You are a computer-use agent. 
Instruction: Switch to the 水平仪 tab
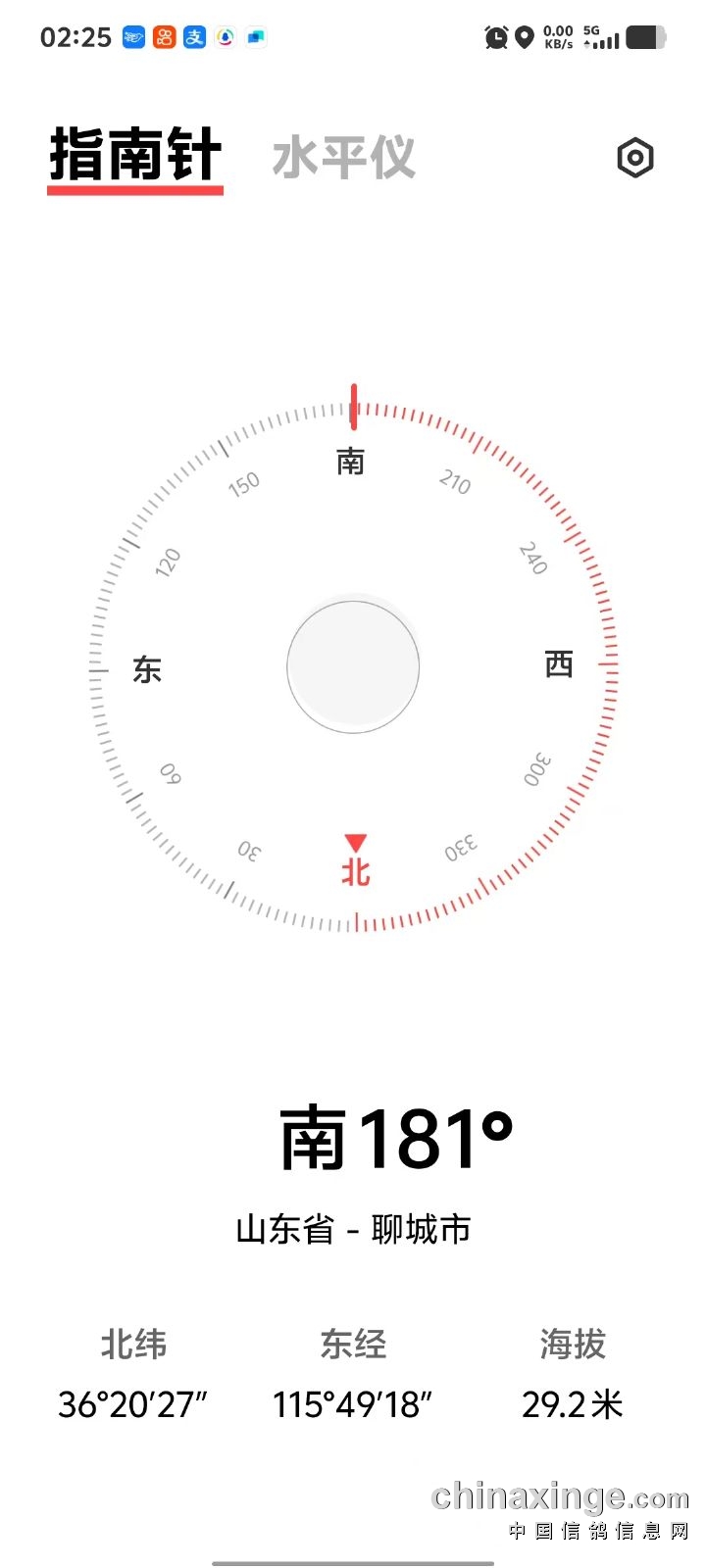point(344,157)
